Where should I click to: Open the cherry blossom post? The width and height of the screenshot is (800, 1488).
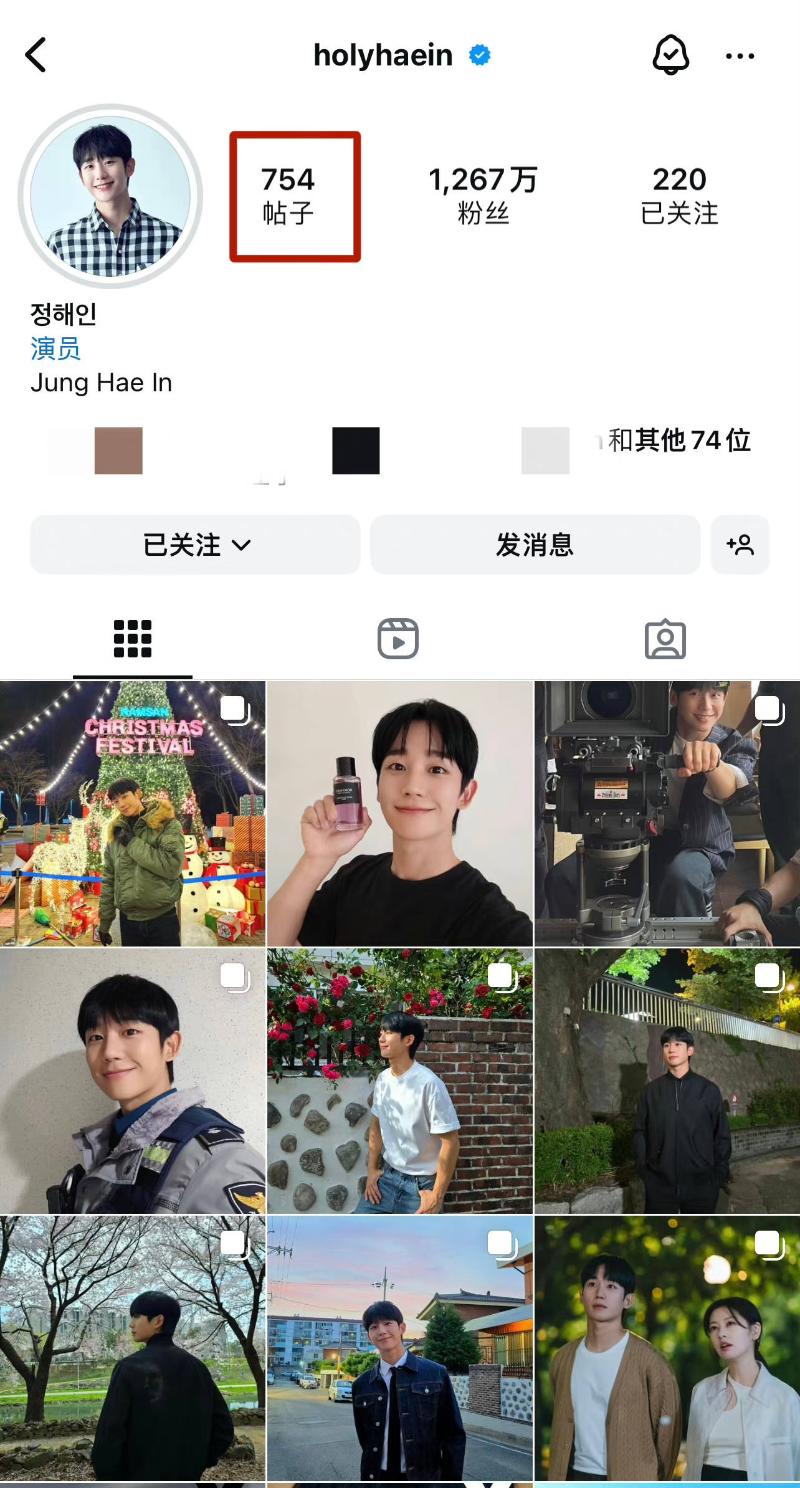tap(132, 1348)
